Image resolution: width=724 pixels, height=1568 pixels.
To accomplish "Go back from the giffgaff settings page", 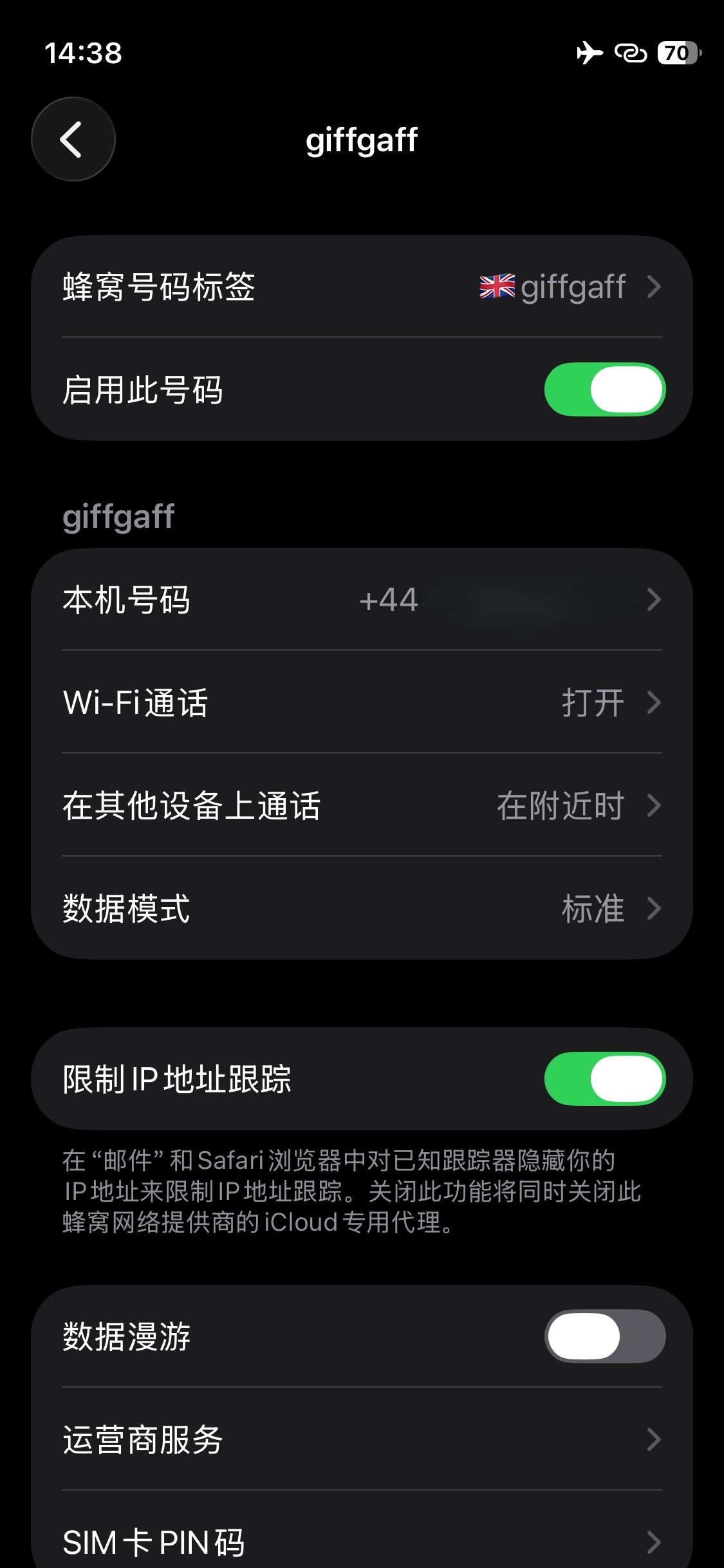I will click(x=73, y=139).
